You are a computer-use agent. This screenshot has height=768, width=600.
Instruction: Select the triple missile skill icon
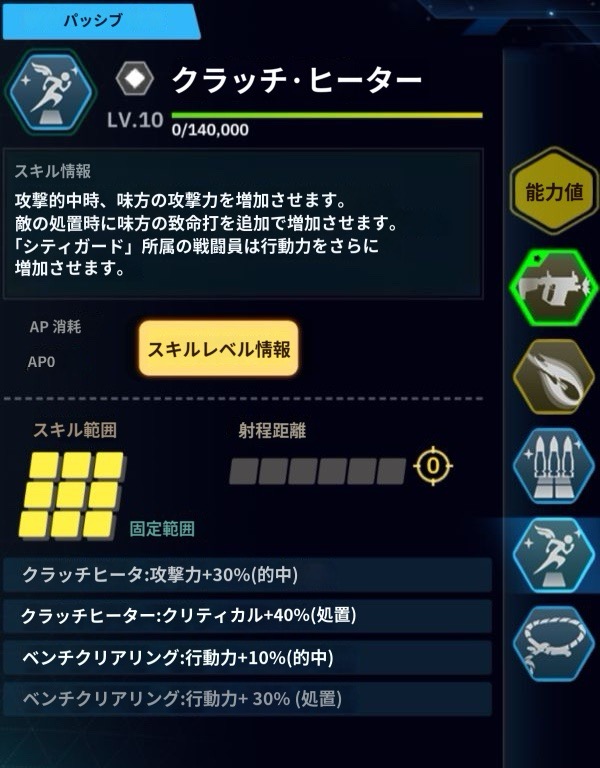[546, 463]
